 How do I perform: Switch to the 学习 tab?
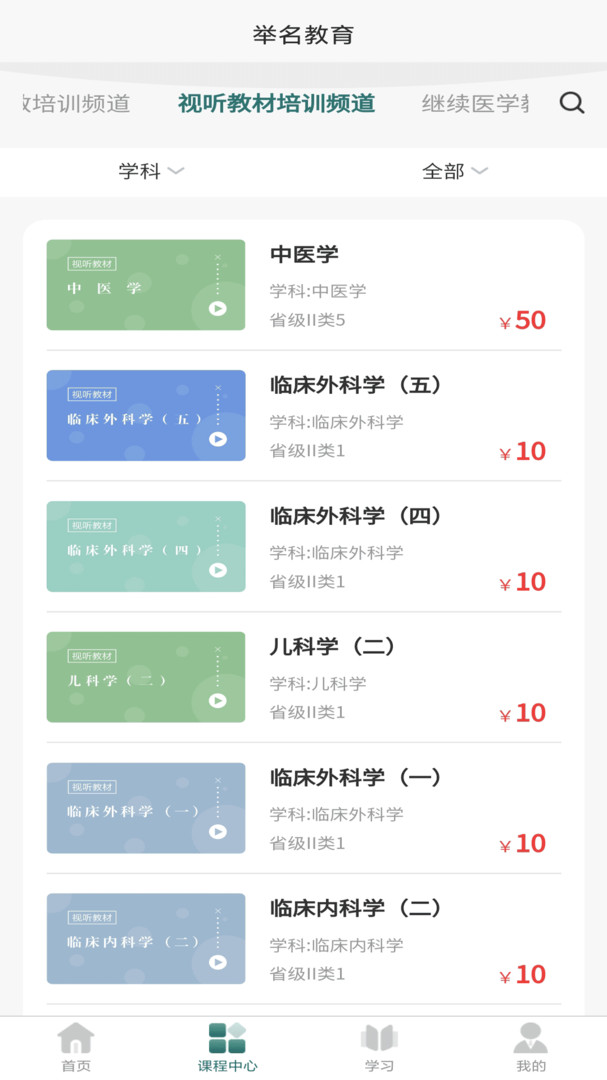(379, 1047)
